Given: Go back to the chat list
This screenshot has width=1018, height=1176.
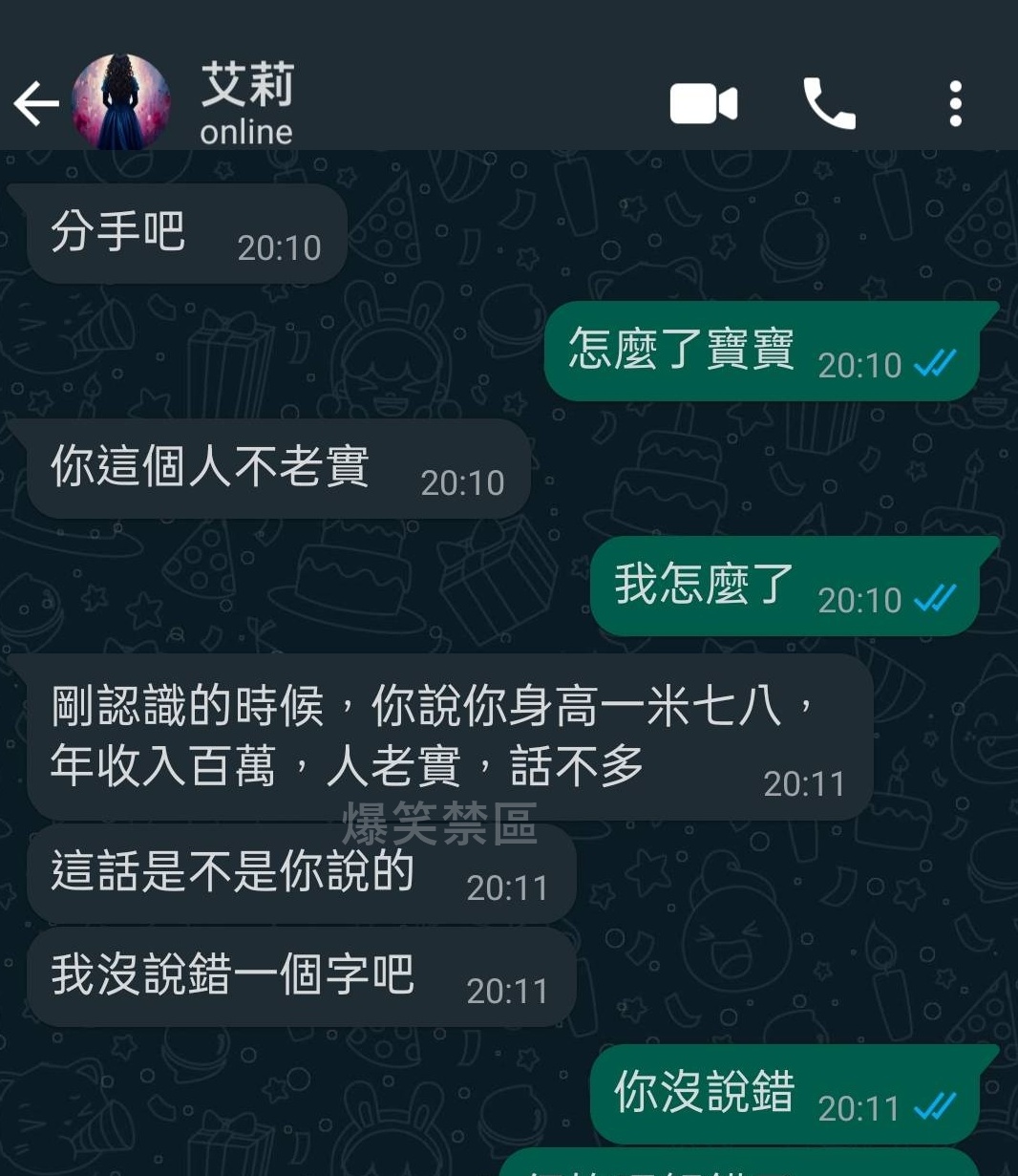Looking at the screenshot, I should pyautogui.click(x=36, y=103).
